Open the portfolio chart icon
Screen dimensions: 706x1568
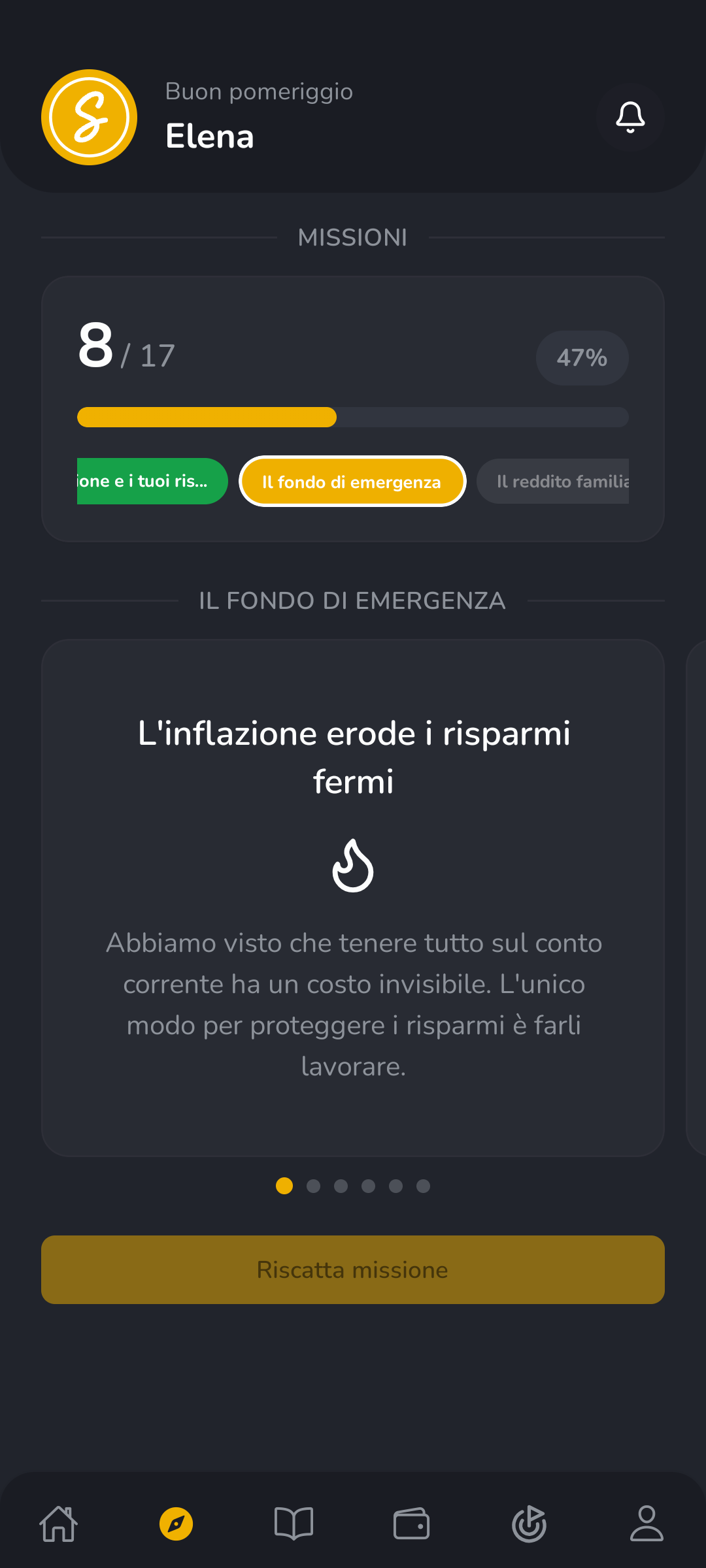529,1524
